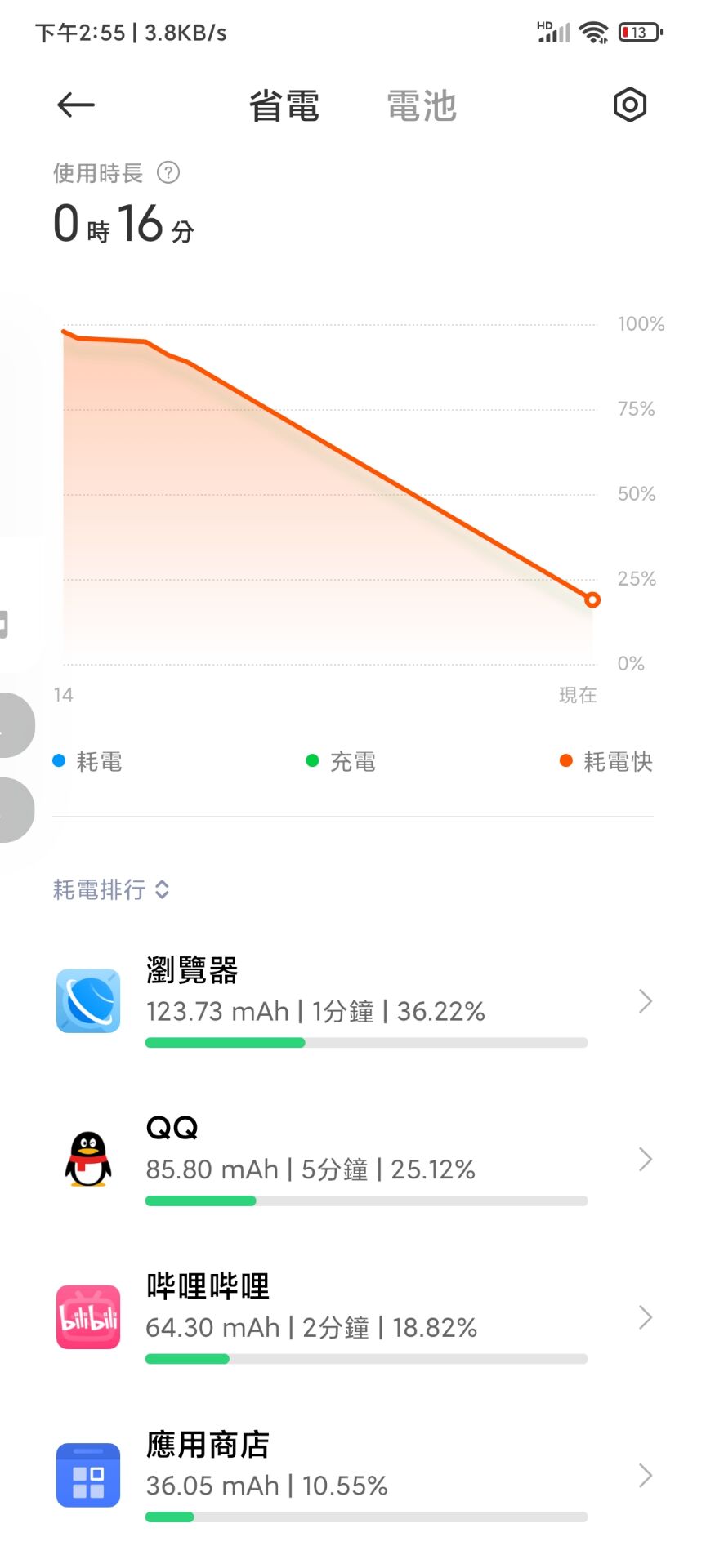The width and height of the screenshot is (706, 1568).
Task: Expand the 耗電排行 sort dropdown
Action: tap(111, 889)
